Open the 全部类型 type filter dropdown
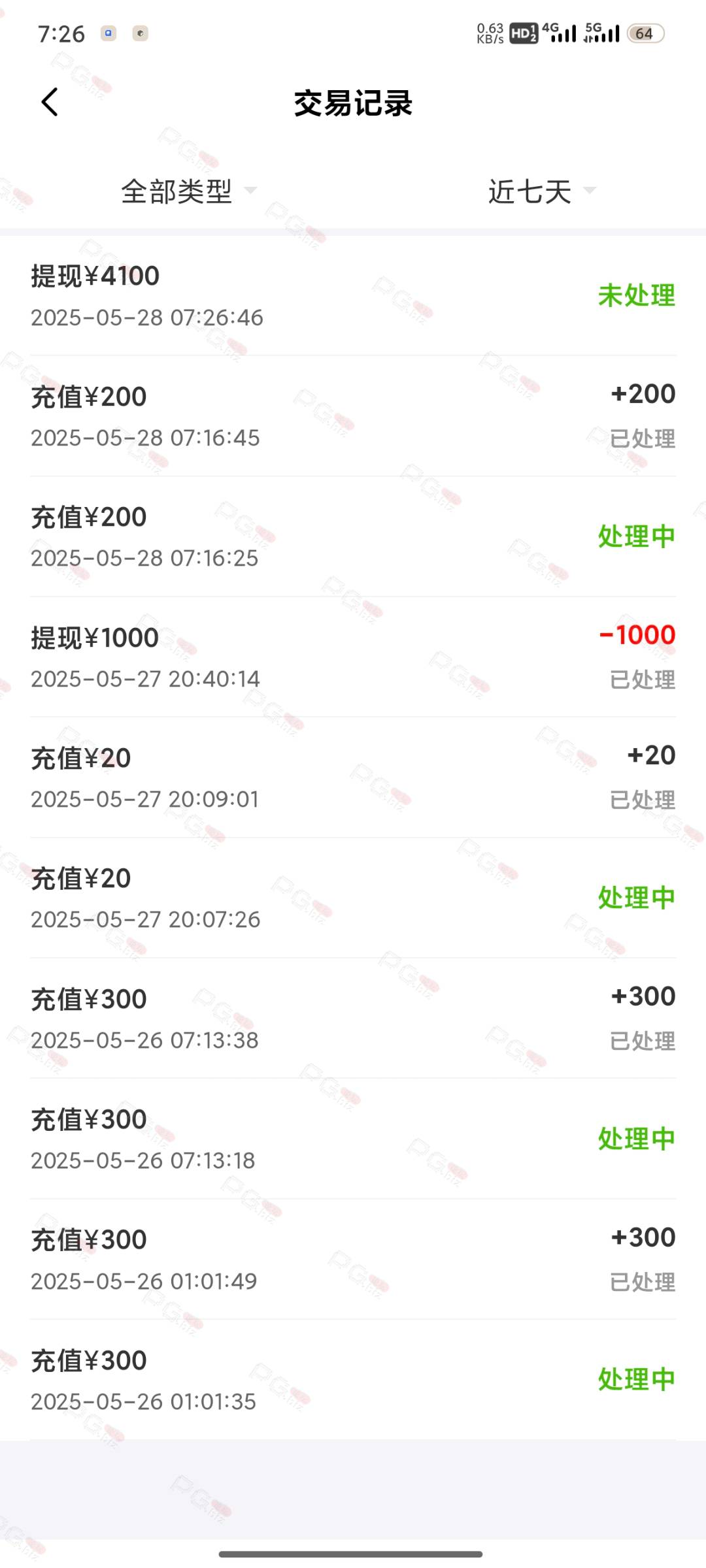 [189, 191]
